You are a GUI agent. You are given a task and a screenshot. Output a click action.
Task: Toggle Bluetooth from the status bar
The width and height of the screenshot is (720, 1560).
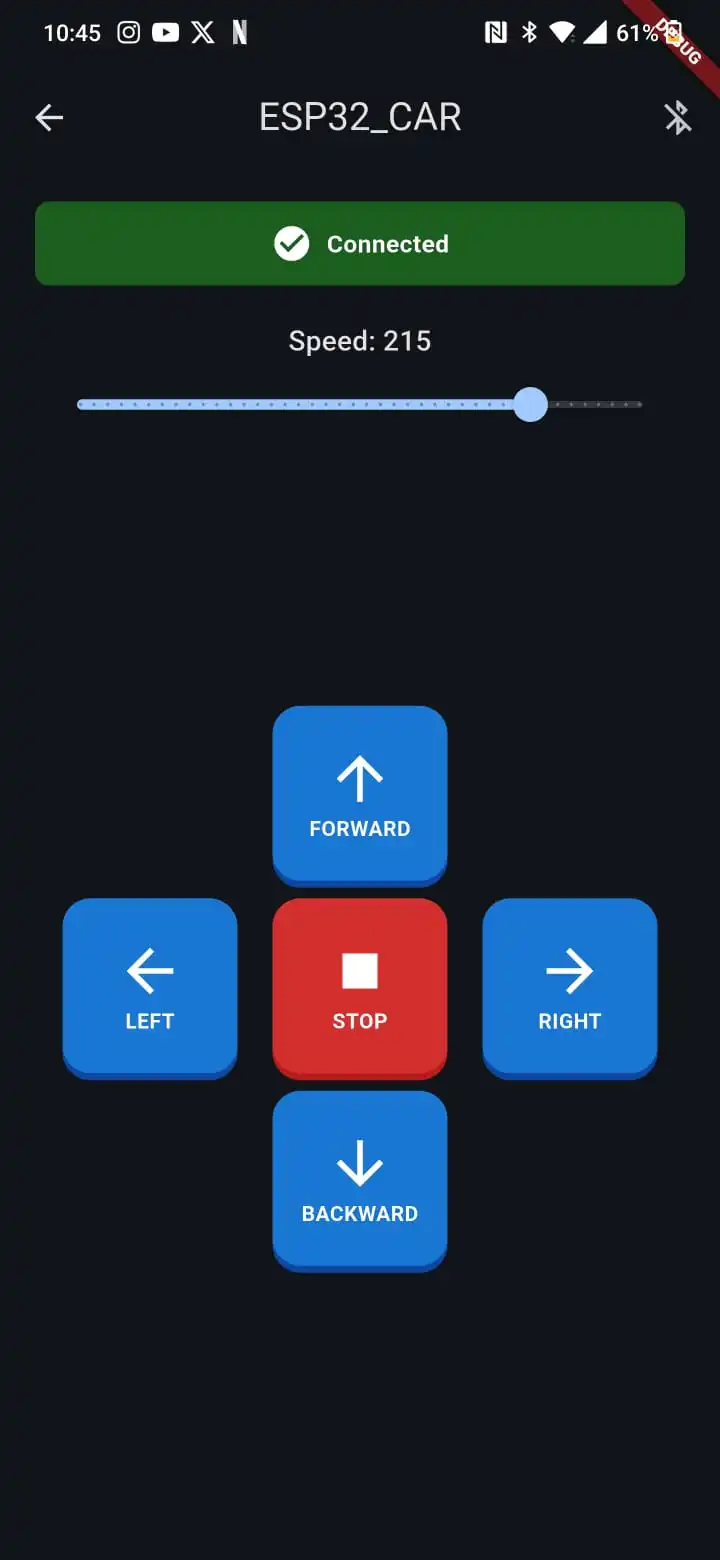tap(530, 31)
